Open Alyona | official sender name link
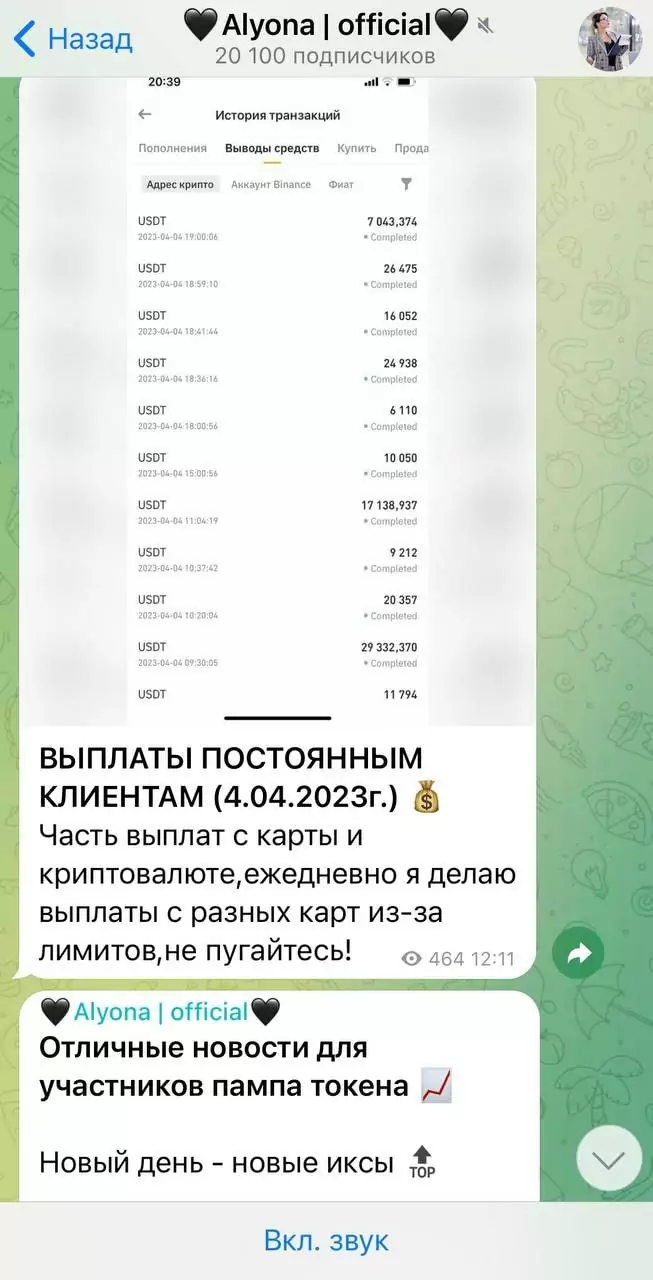The width and height of the screenshot is (653, 1280). pos(161,1012)
